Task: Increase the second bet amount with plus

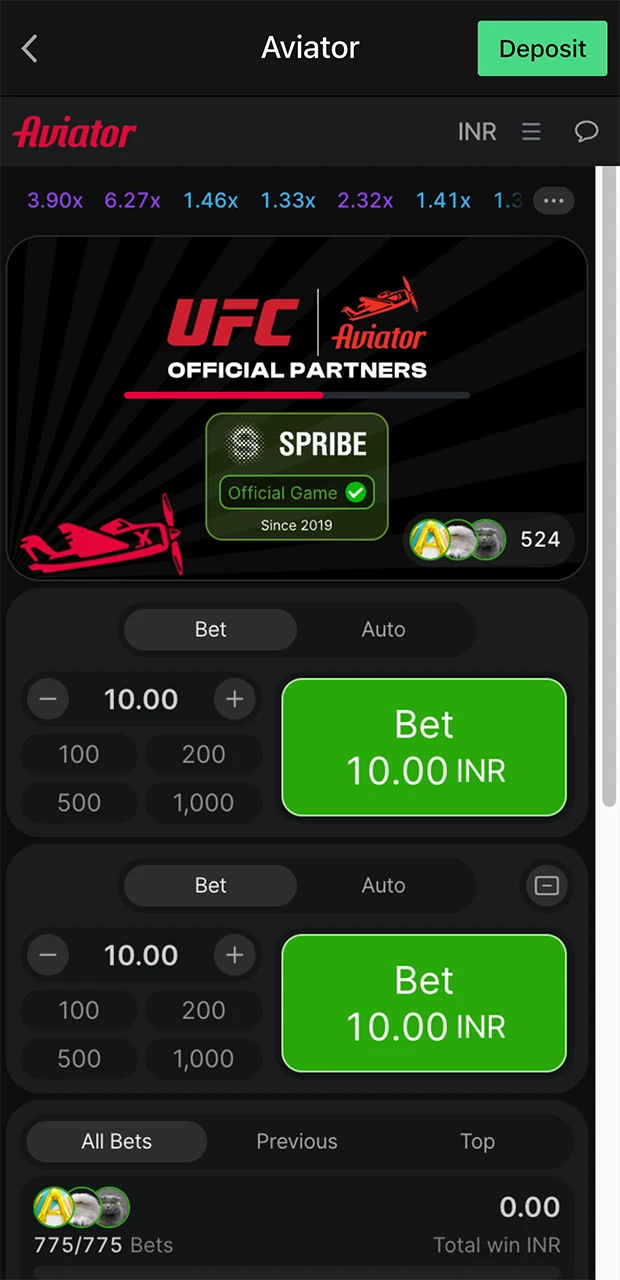Action: 235,955
